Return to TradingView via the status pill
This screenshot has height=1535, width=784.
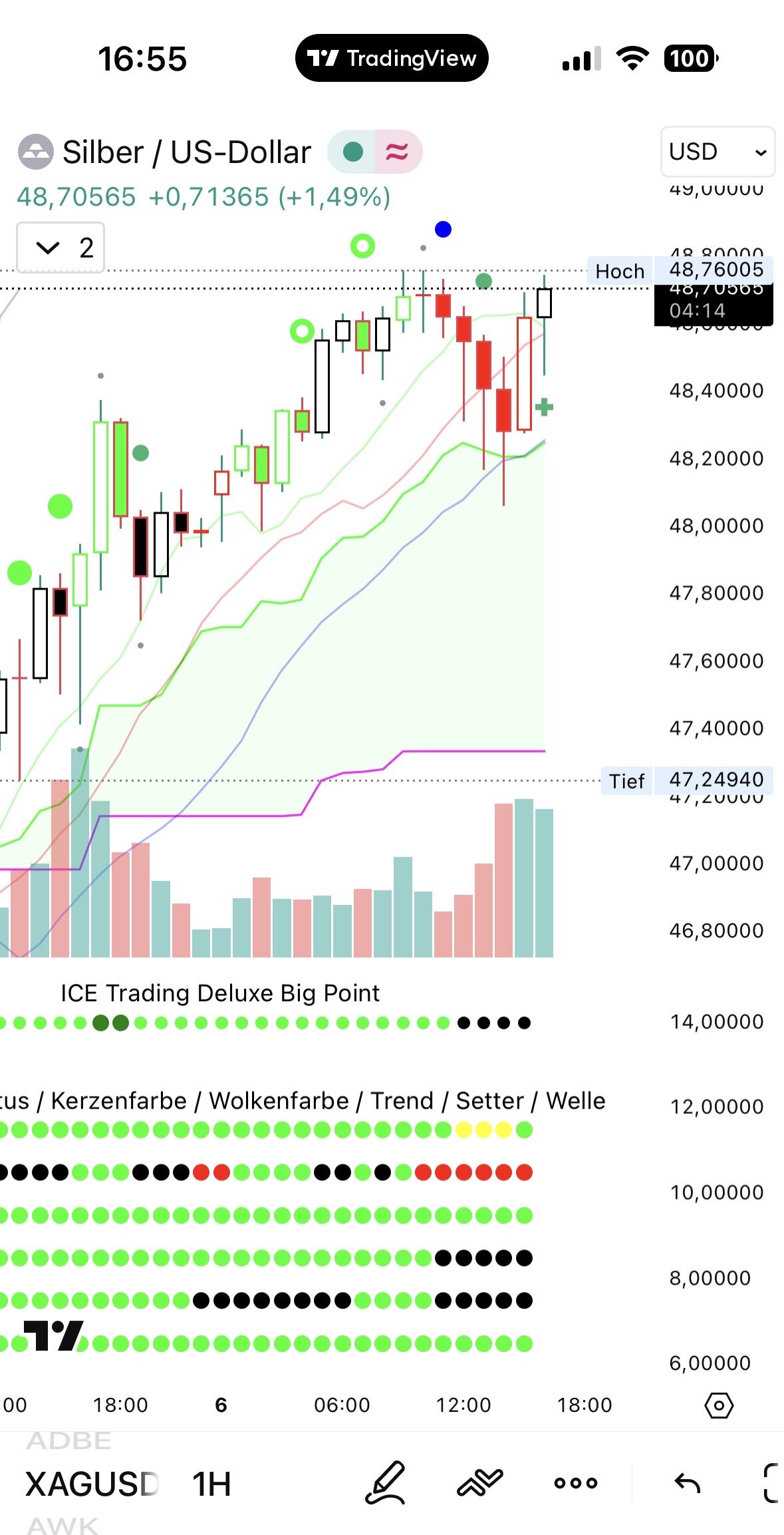click(x=392, y=59)
